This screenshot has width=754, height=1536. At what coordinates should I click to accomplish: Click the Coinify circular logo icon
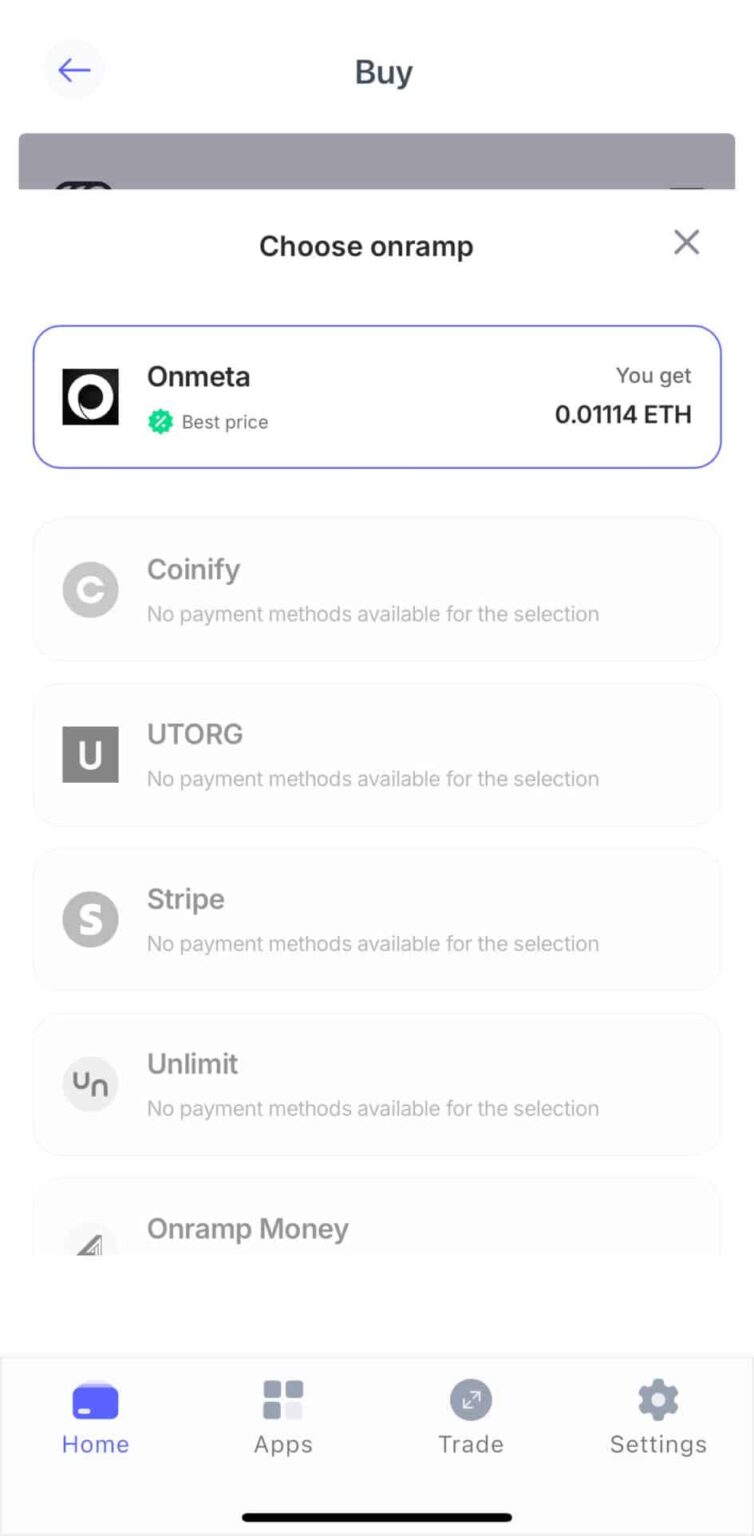(90, 590)
